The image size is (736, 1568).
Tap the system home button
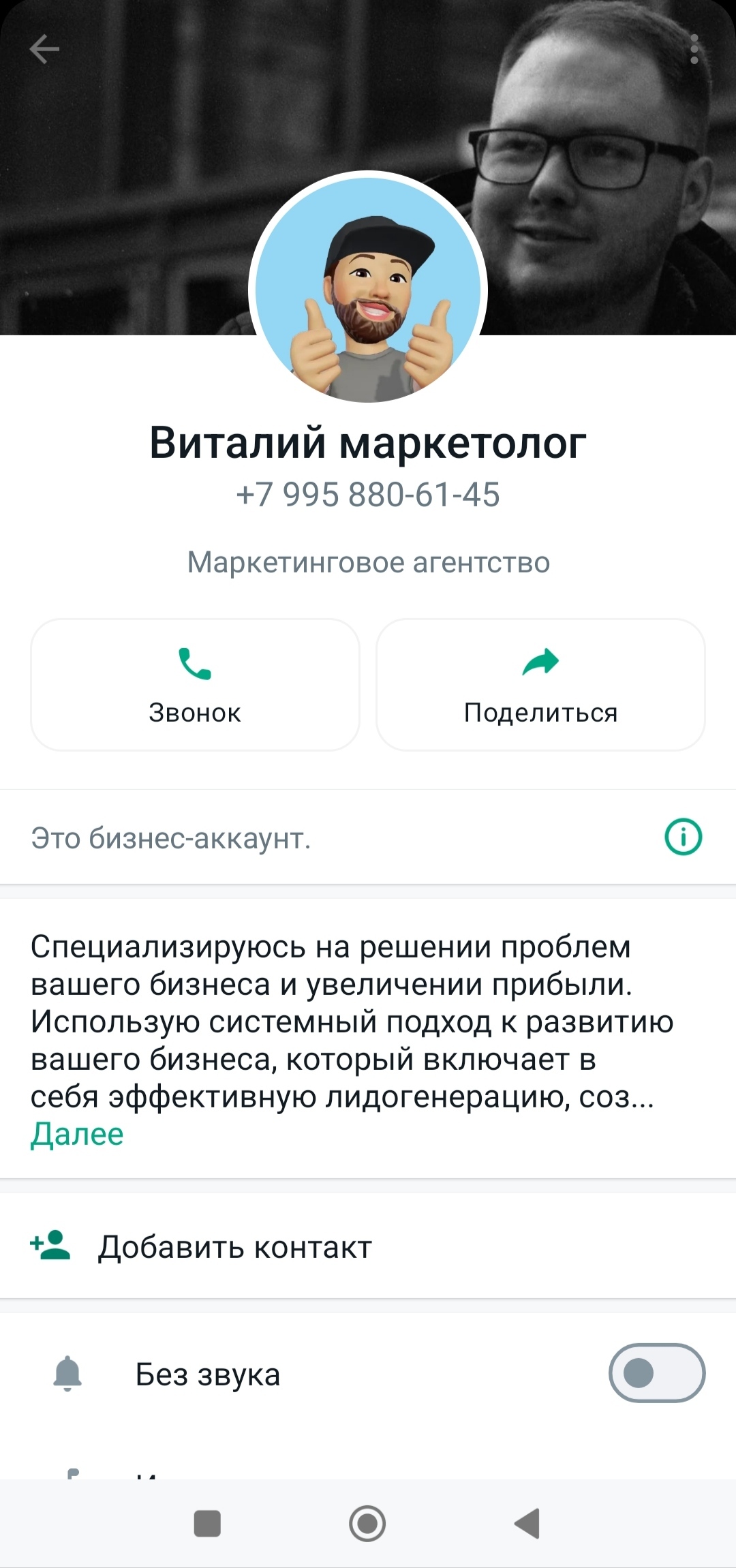pyautogui.click(x=367, y=1523)
